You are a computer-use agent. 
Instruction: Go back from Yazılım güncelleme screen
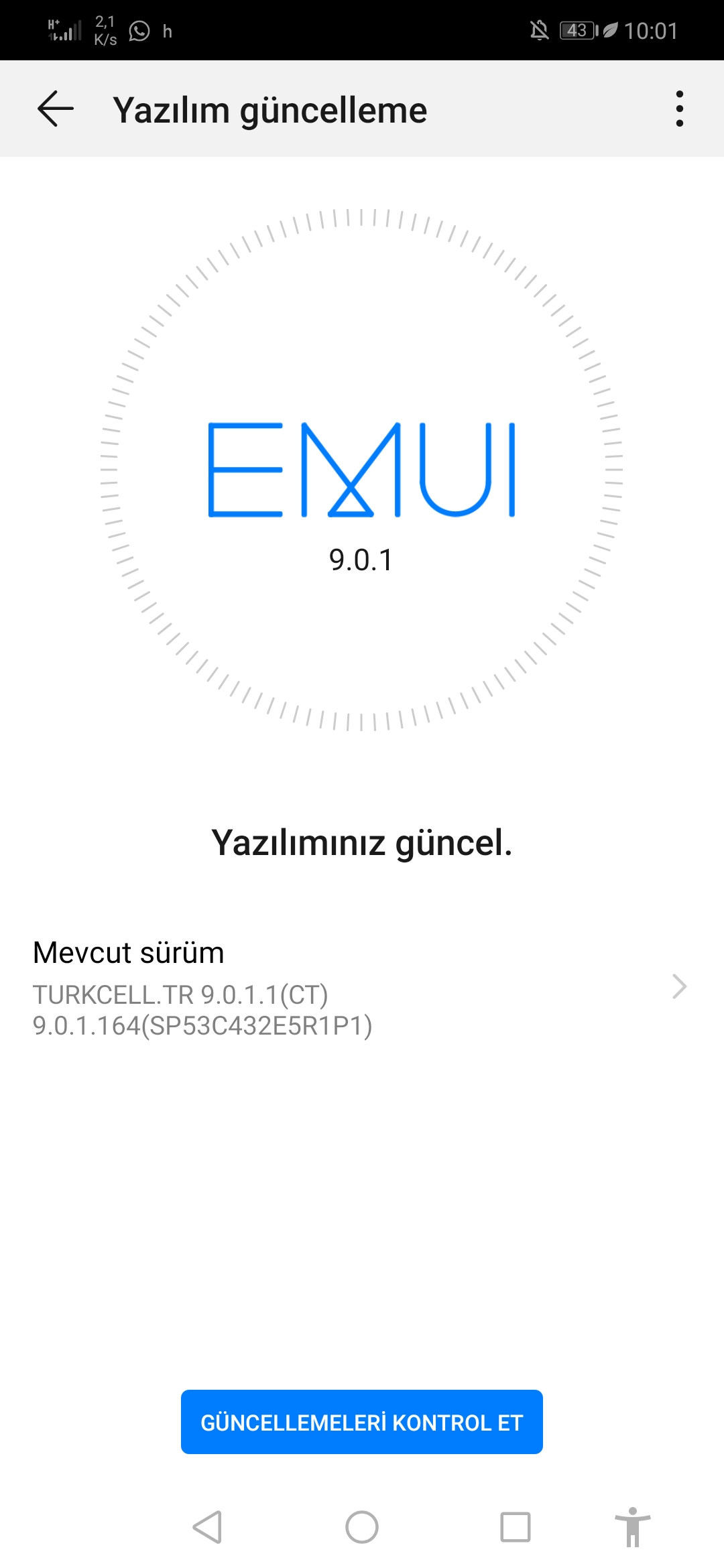click(x=55, y=109)
